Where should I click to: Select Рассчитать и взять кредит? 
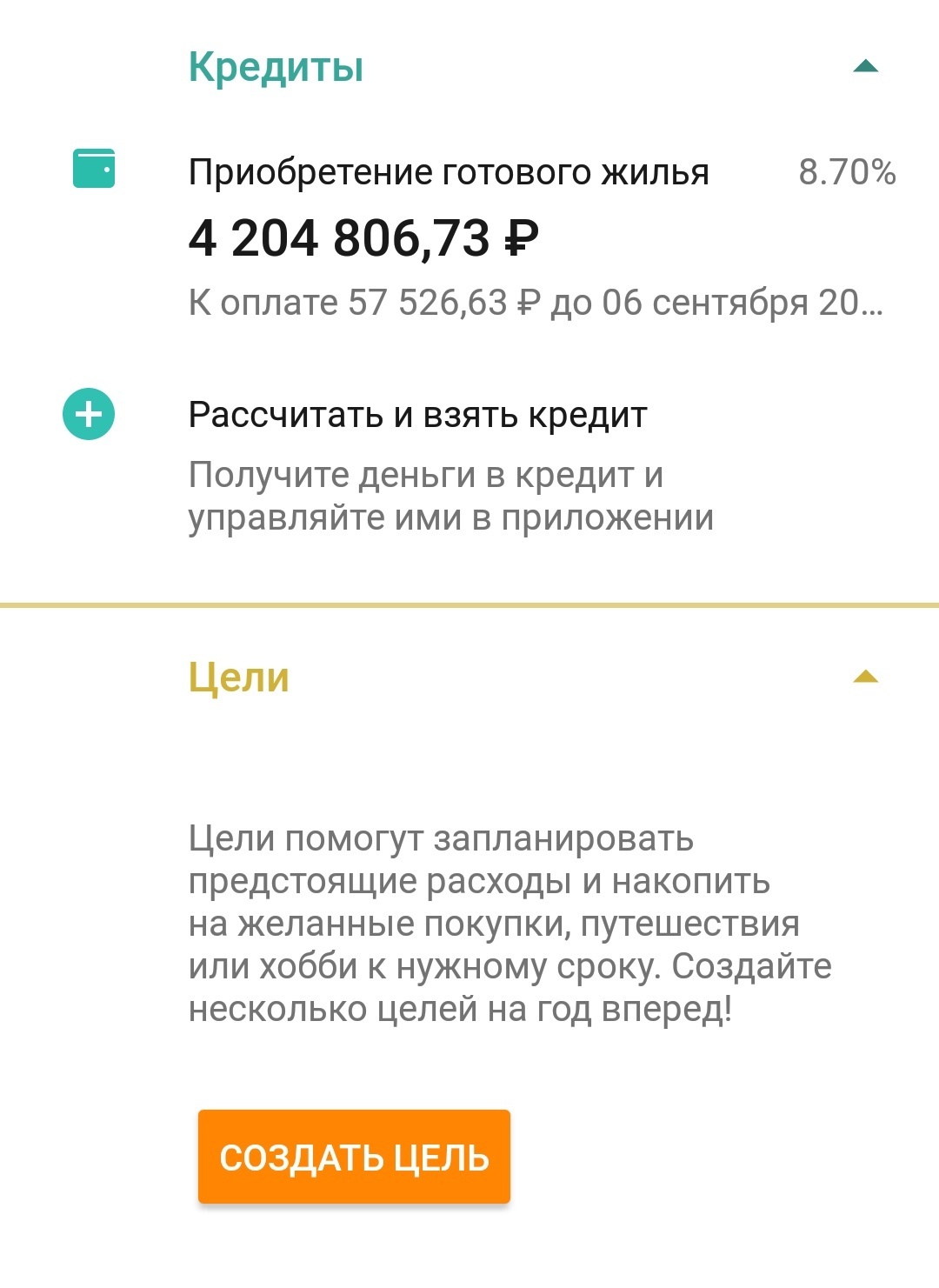tap(417, 416)
